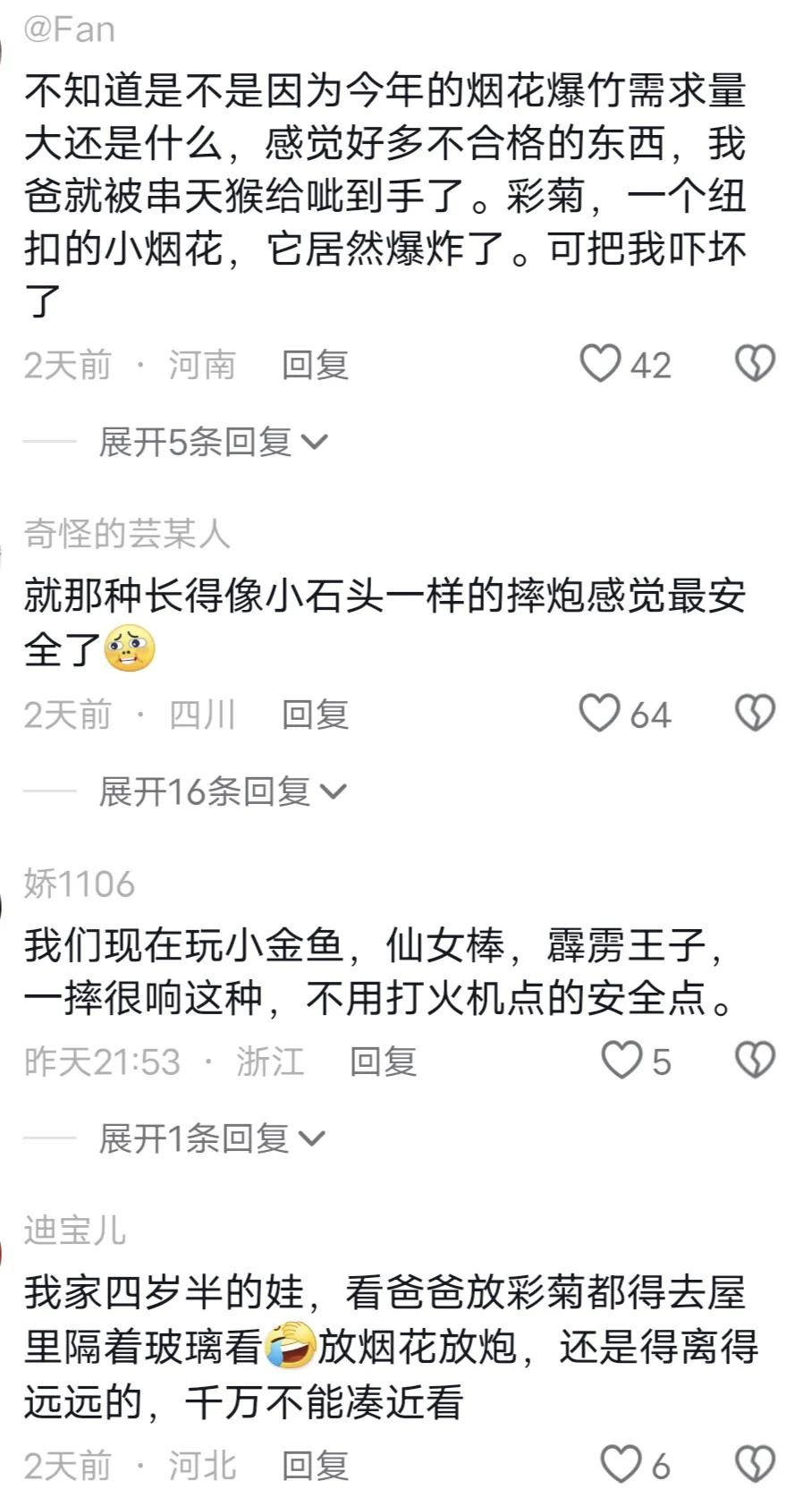The width and height of the screenshot is (812, 1506).
Task: Dislike 迪宝儿's comment
Action: 755,1465
